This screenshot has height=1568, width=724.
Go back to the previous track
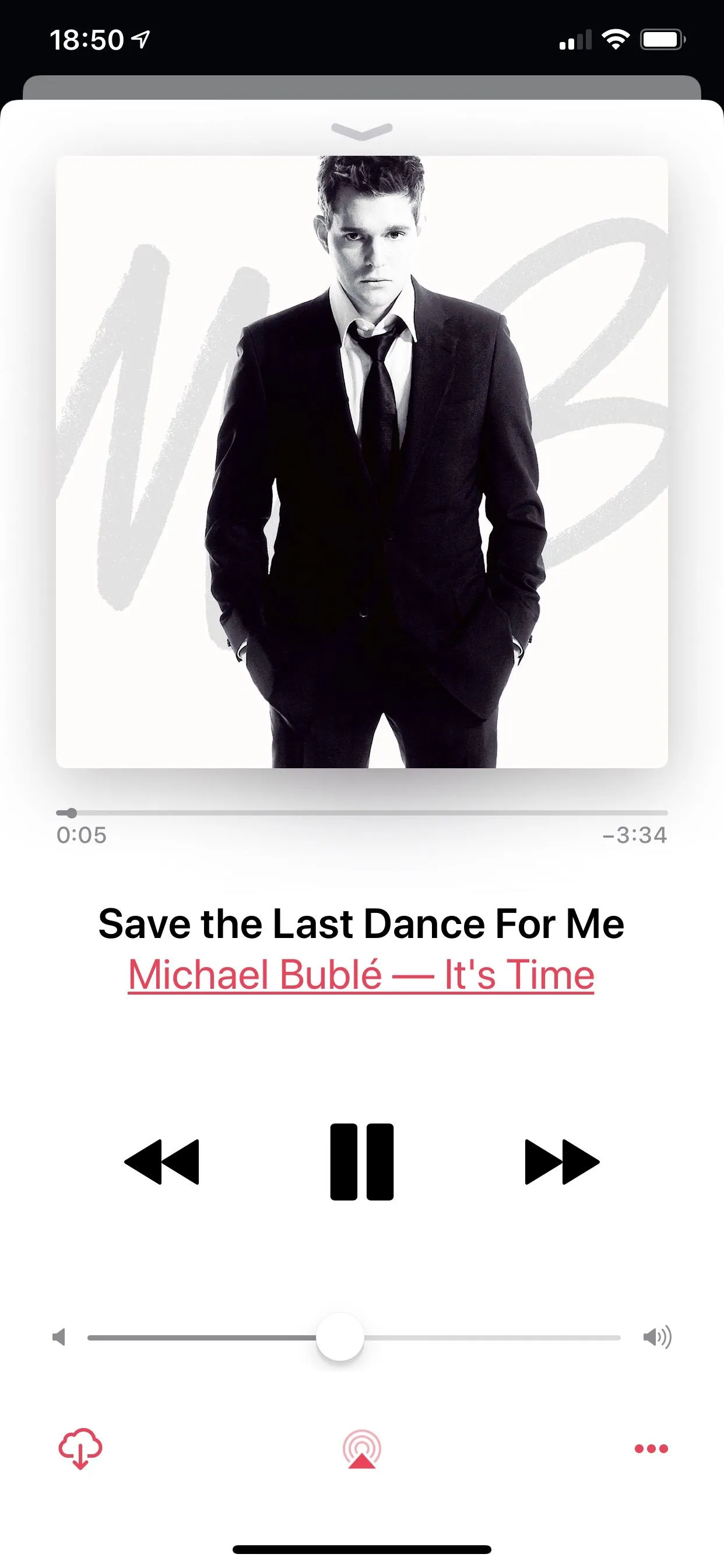162,1161
